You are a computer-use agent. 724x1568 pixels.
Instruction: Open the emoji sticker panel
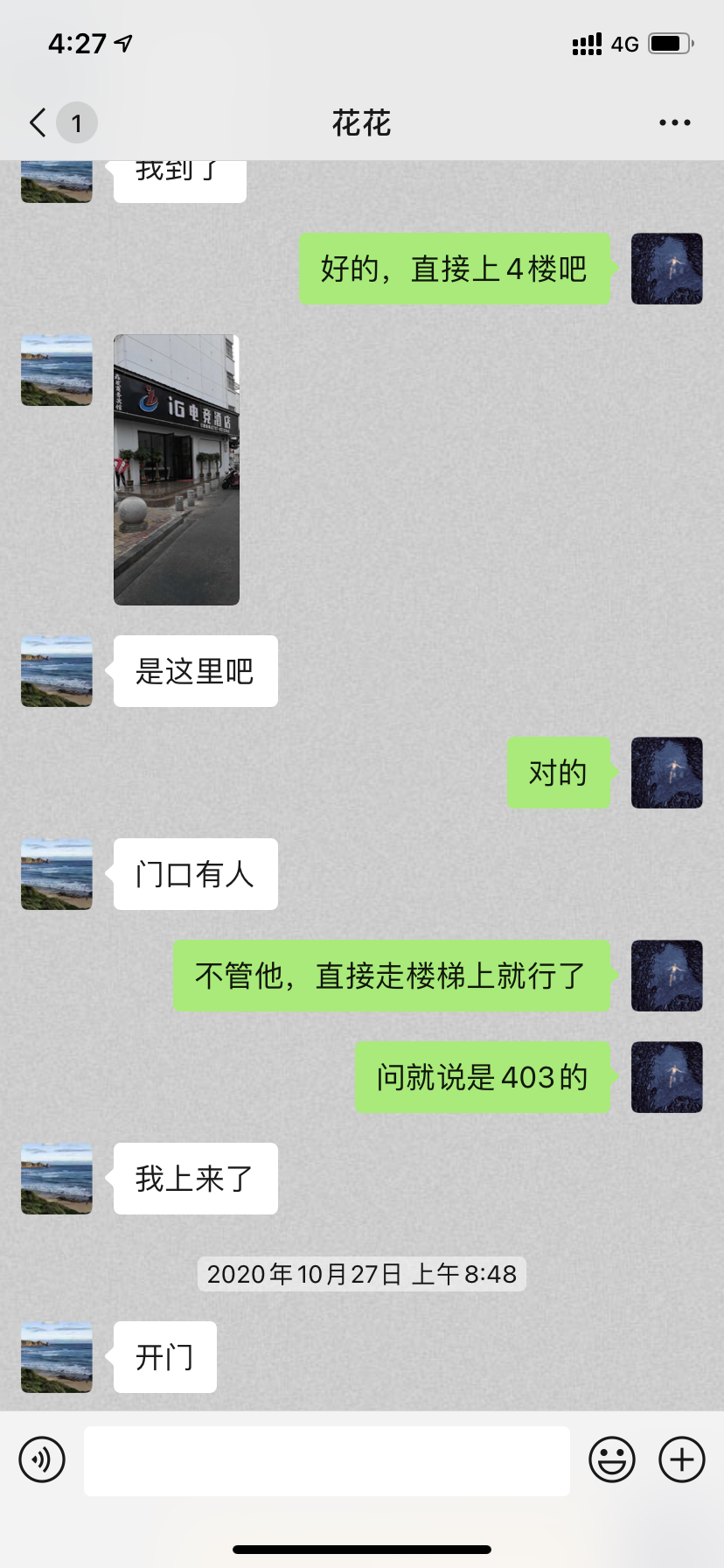point(611,1459)
